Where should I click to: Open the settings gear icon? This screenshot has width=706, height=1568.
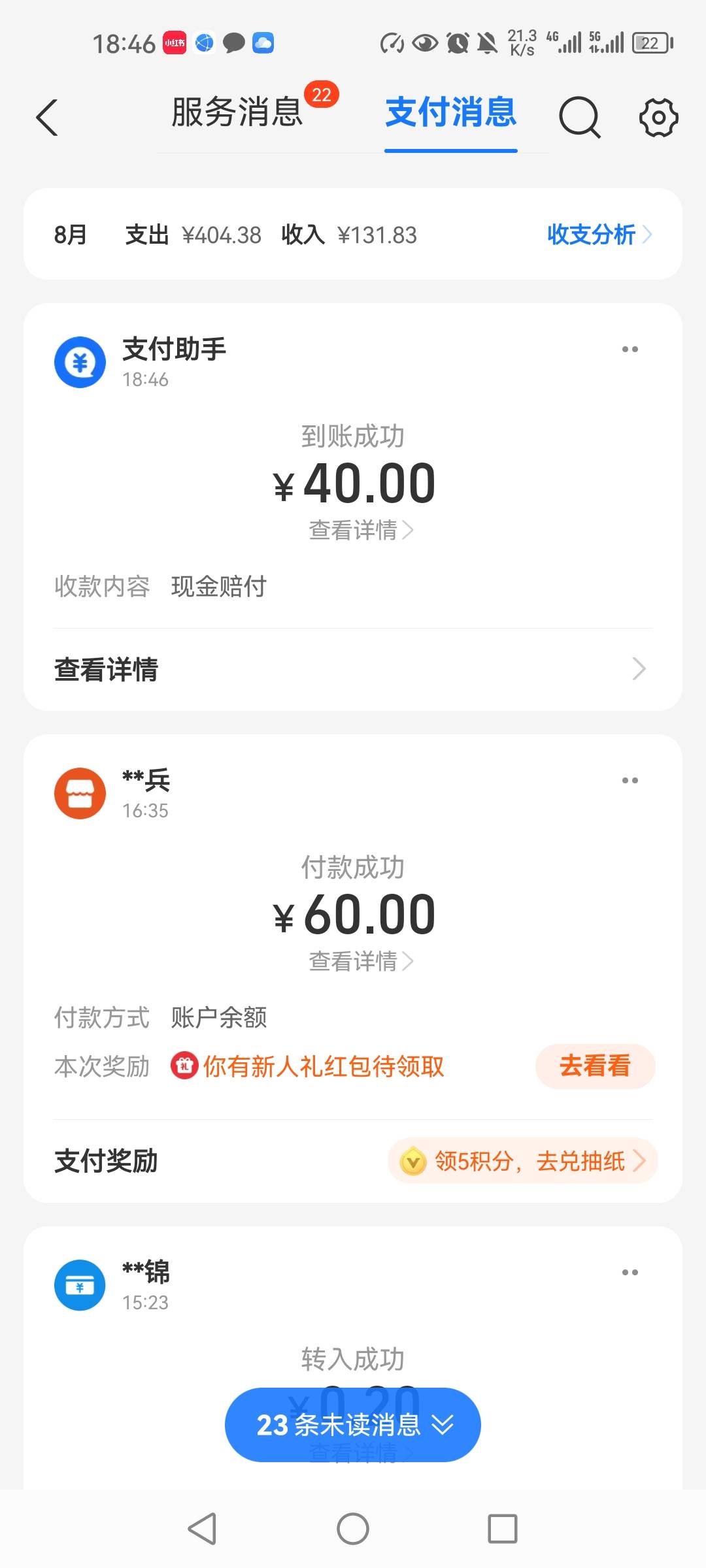658,118
